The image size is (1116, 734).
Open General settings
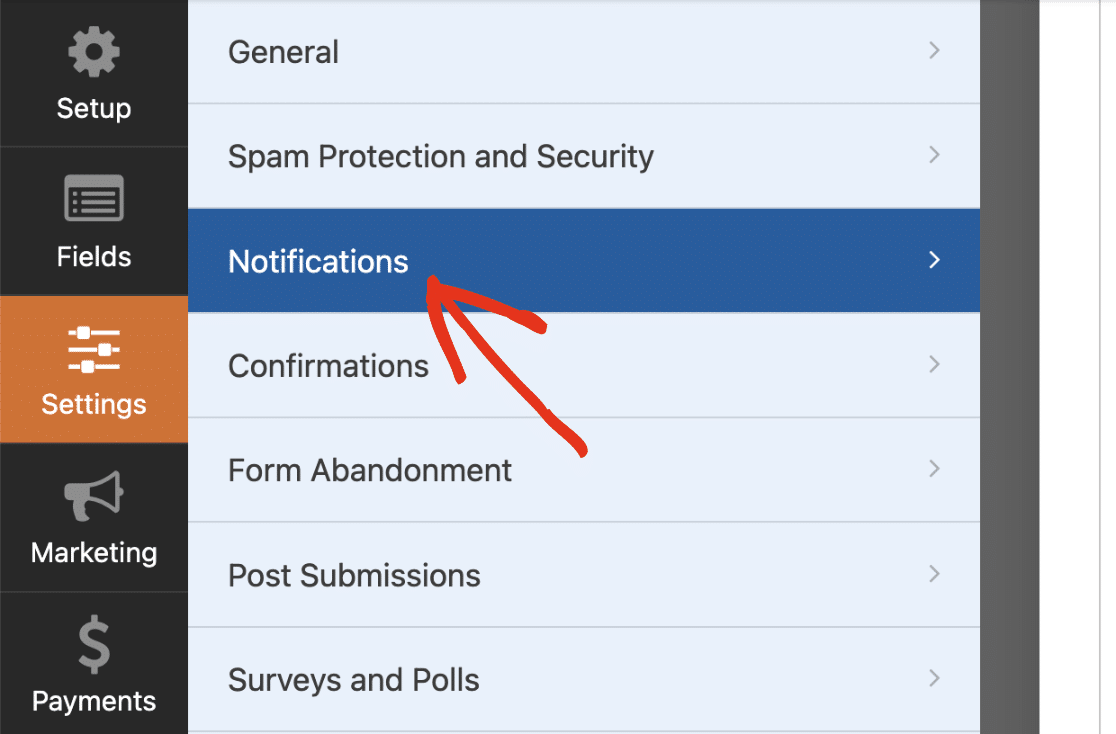(583, 52)
